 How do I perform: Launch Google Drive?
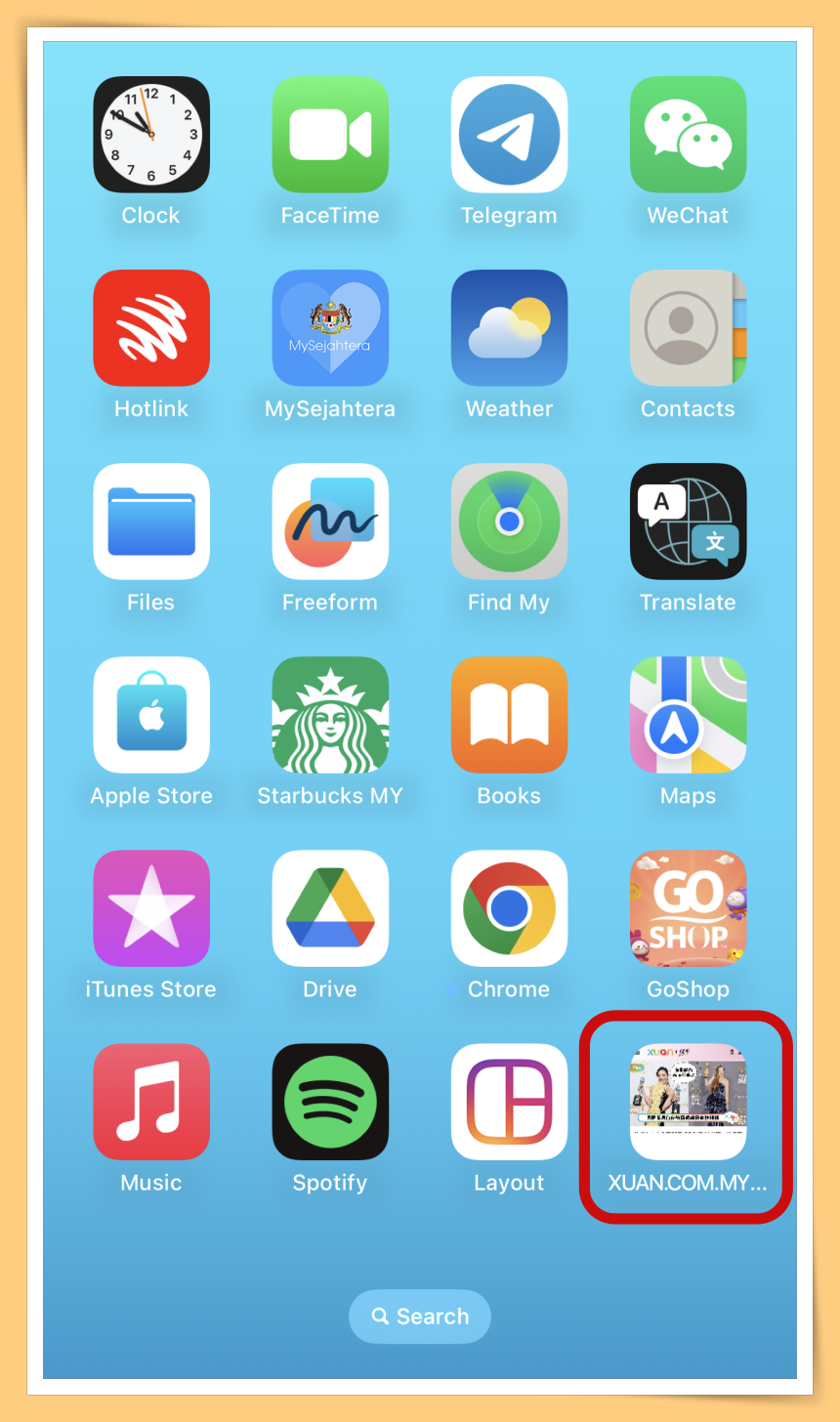pyautogui.click(x=330, y=908)
